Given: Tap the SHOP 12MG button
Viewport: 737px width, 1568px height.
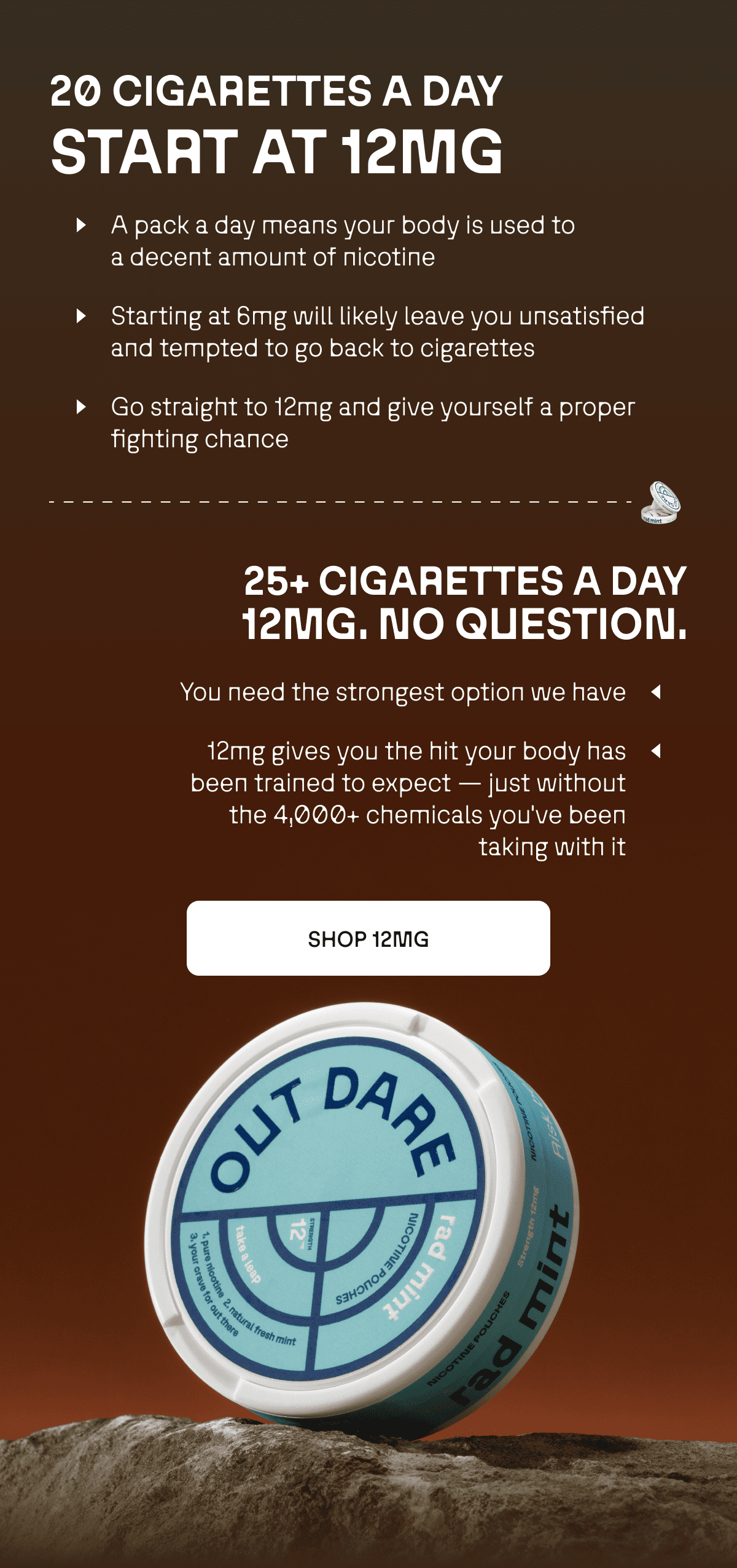Looking at the screenshot, I should (368, 938).
